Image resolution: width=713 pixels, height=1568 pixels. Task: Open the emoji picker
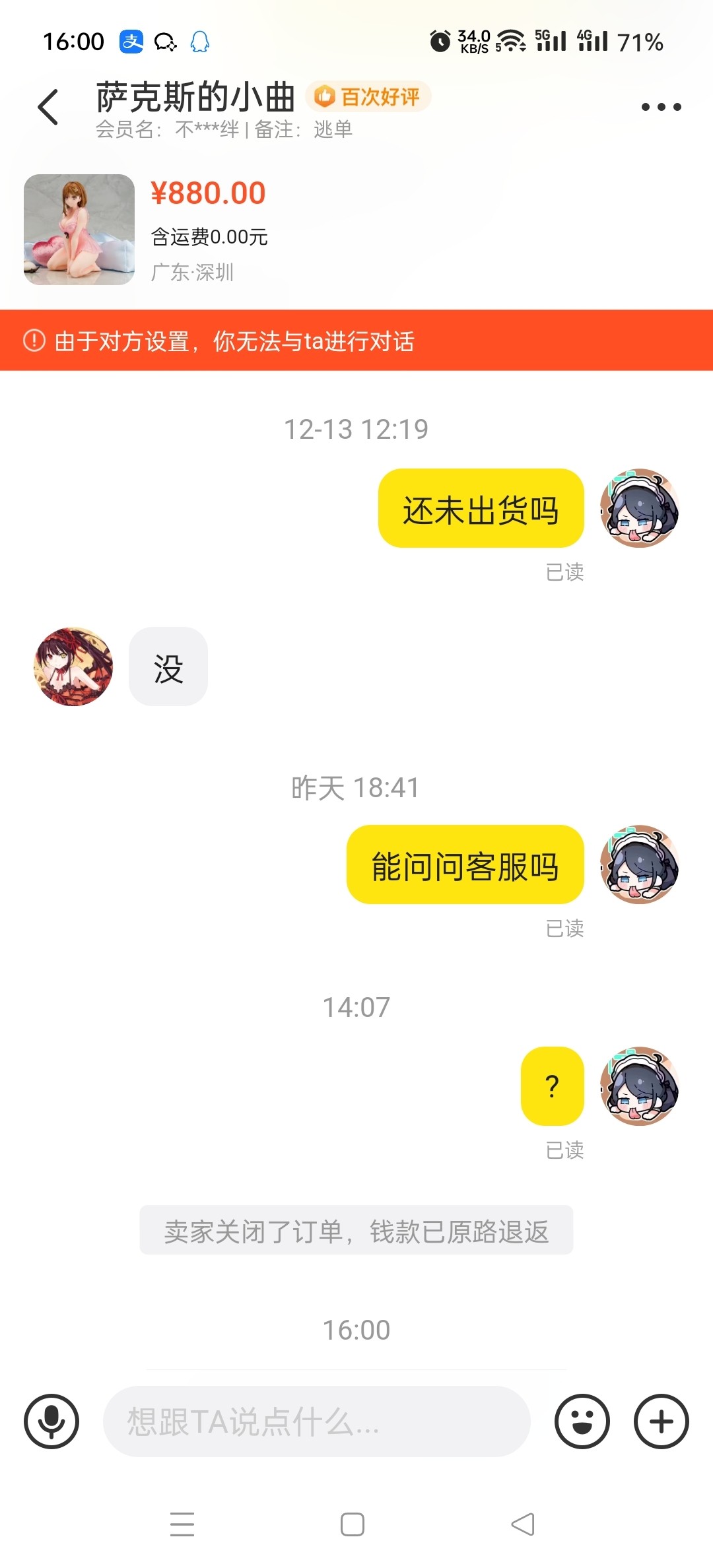point(582,1421)
